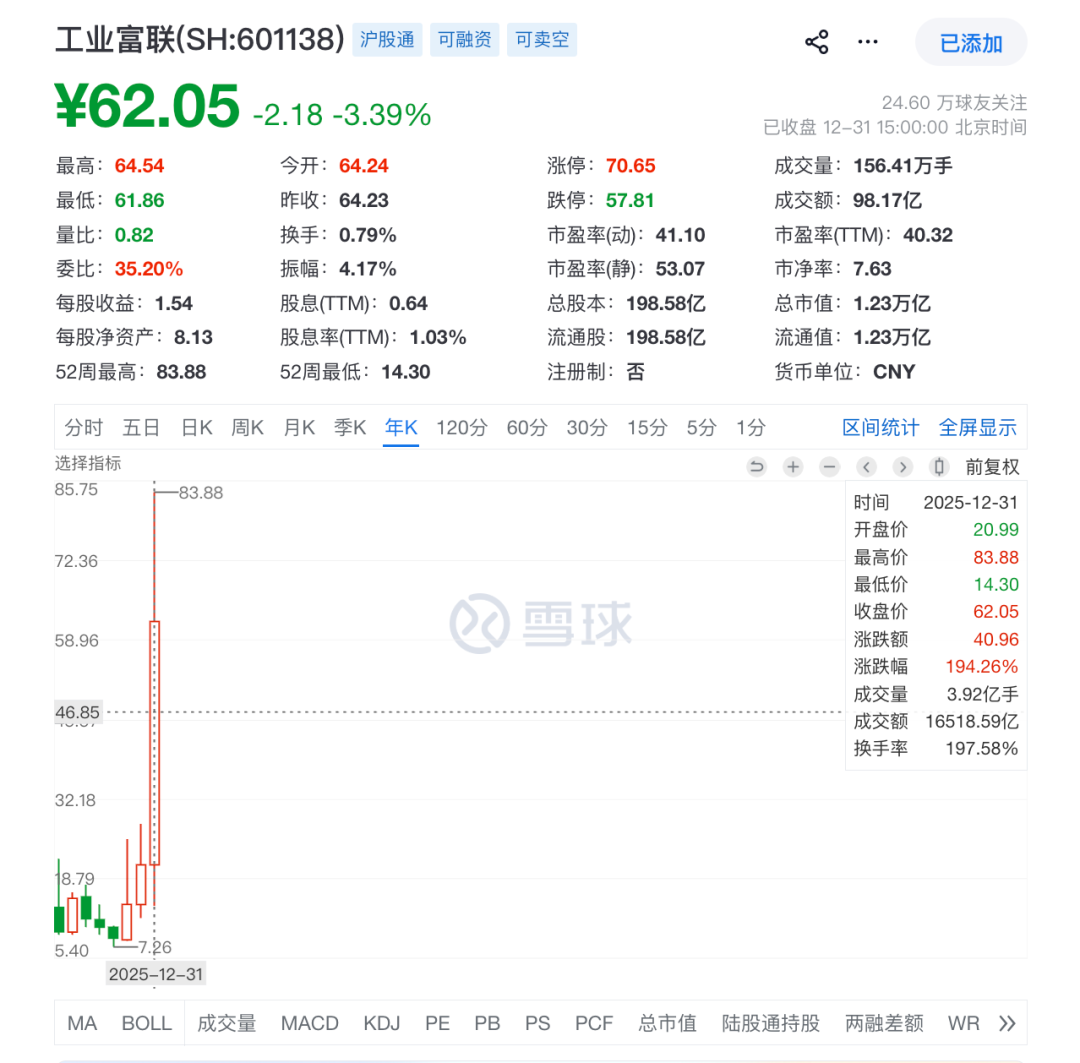Select the 60分 interval tab
Screen dimensions: 1080x1063
click(527, 428)
